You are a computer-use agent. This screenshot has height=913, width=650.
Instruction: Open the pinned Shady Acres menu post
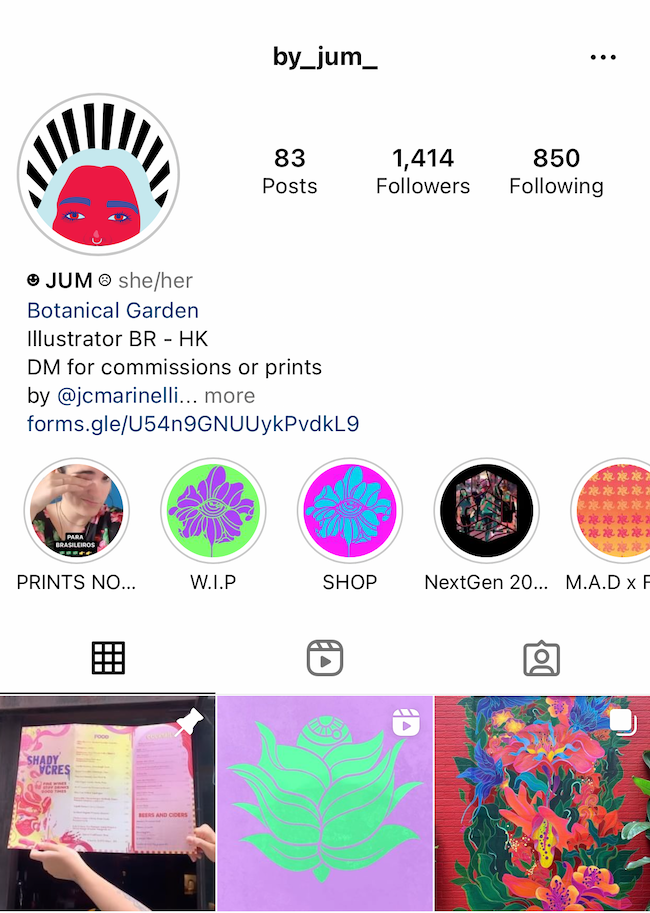[107, 804]
